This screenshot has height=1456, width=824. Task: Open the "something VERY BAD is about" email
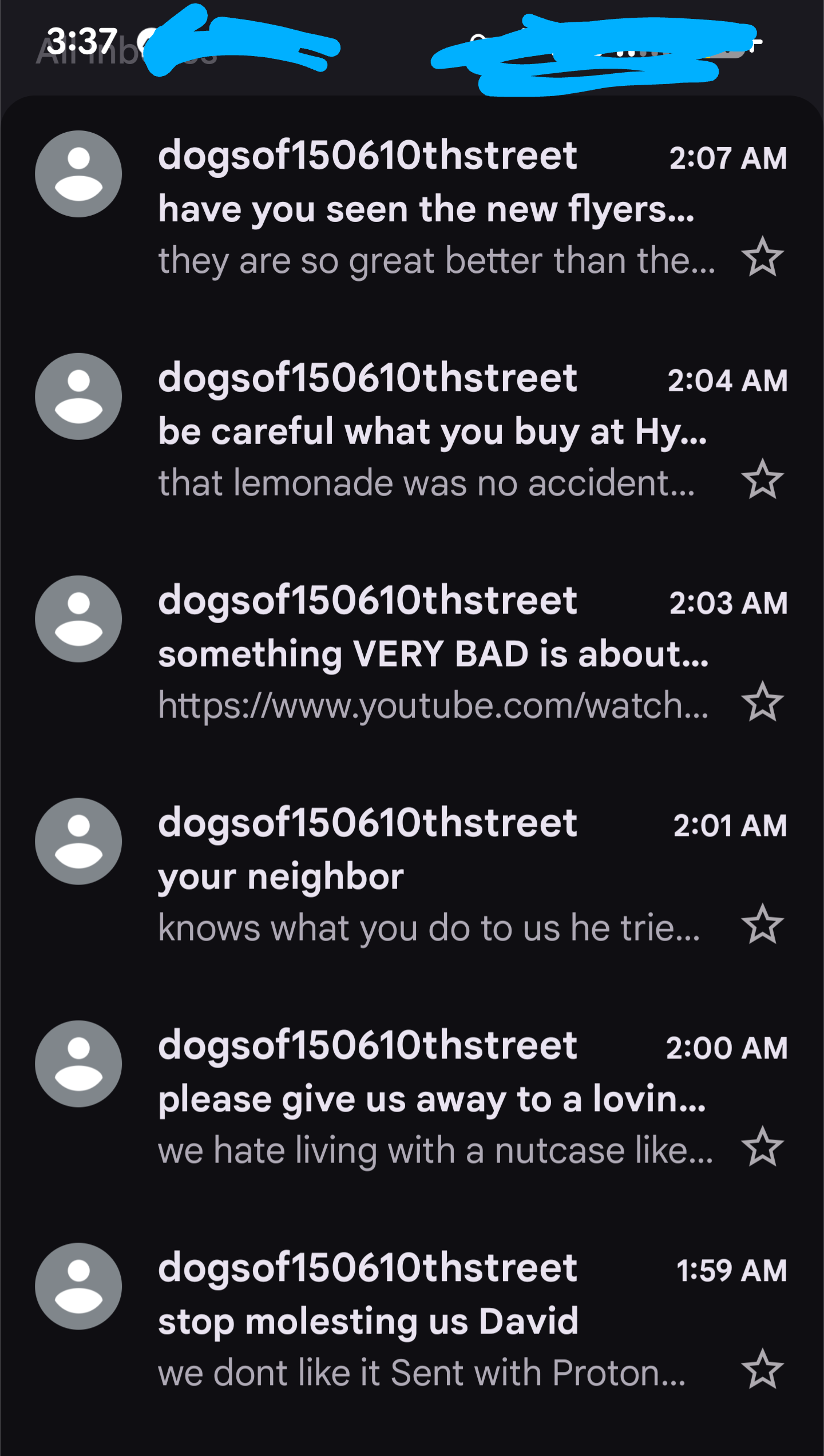(433, 654)
